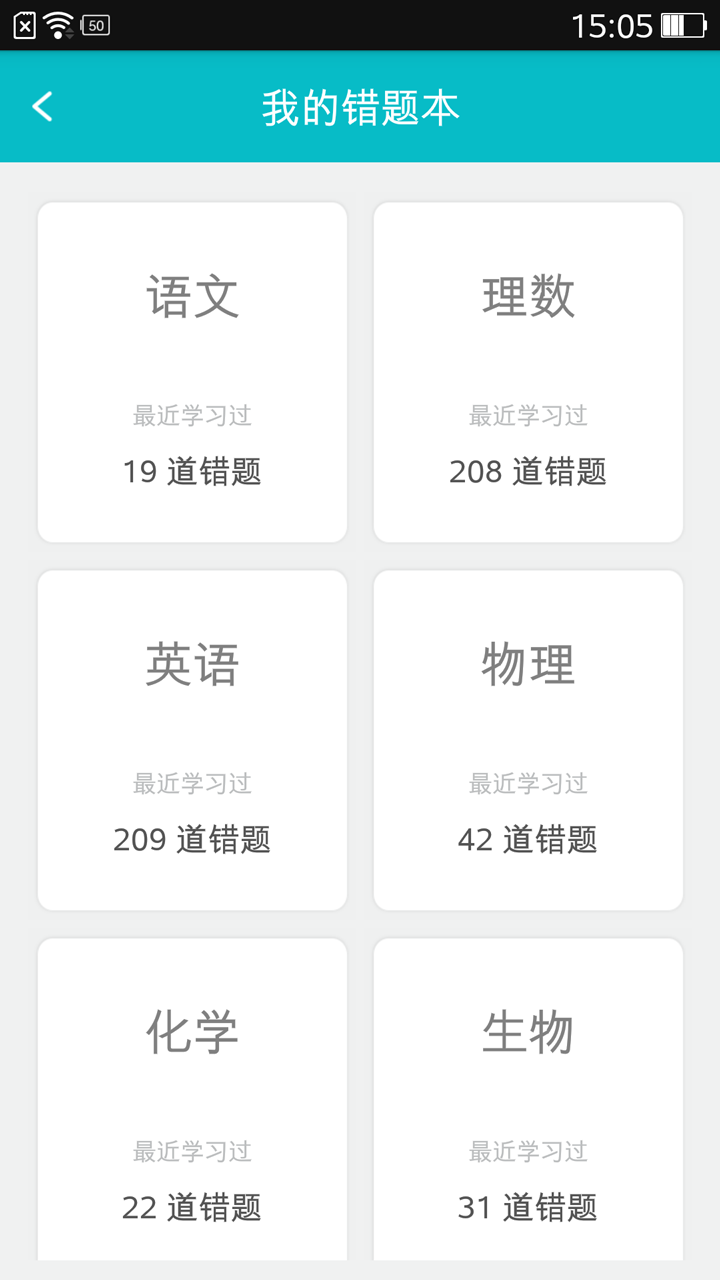Open the 化学 wrong-question card

(x=192, y=1100)
